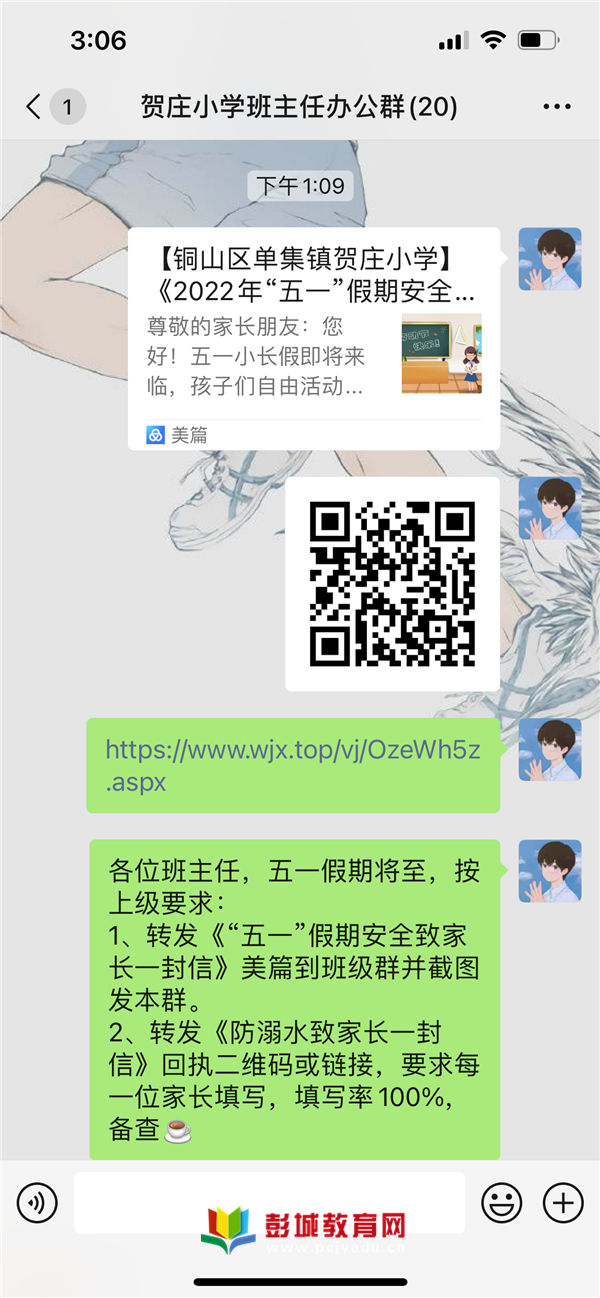Go back to the chat list
The height and width of the screenshot is (1298, 600).
pos(35,107)
